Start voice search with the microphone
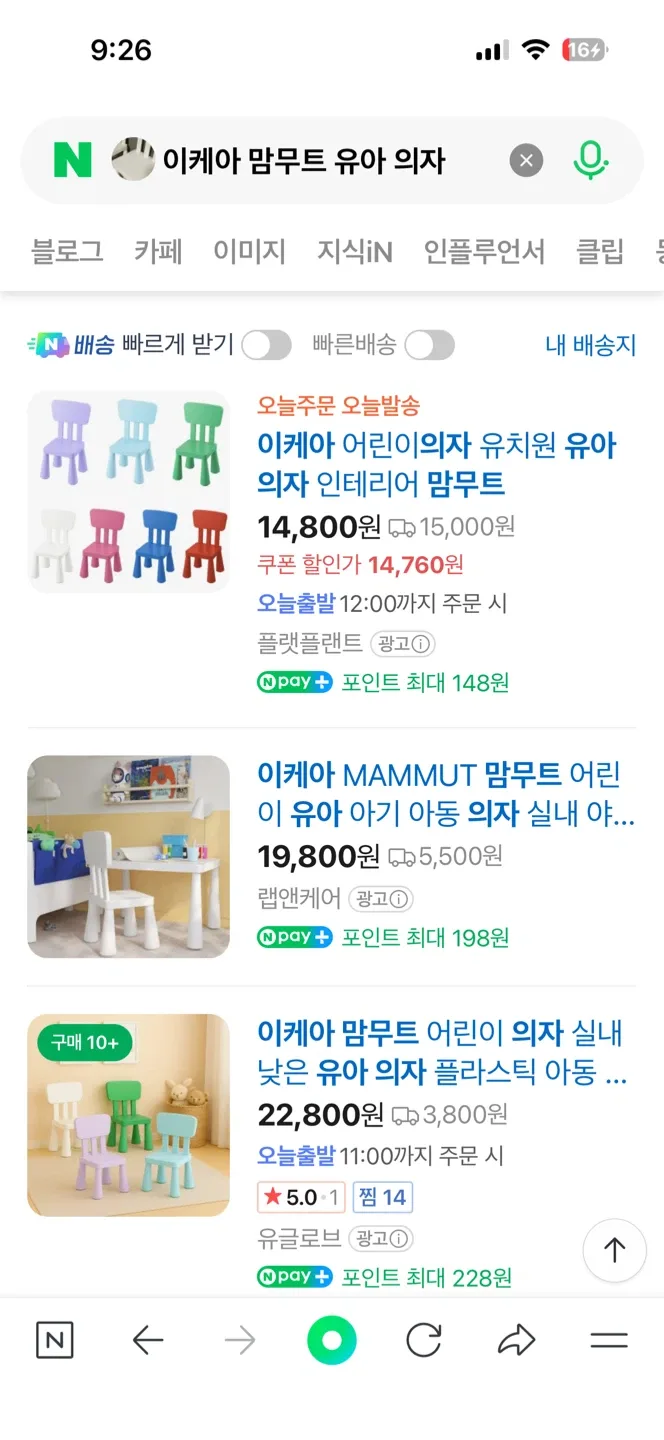The height and width of the screenshot is (1440, 664). pyautogui.click(x=590, y=160)
